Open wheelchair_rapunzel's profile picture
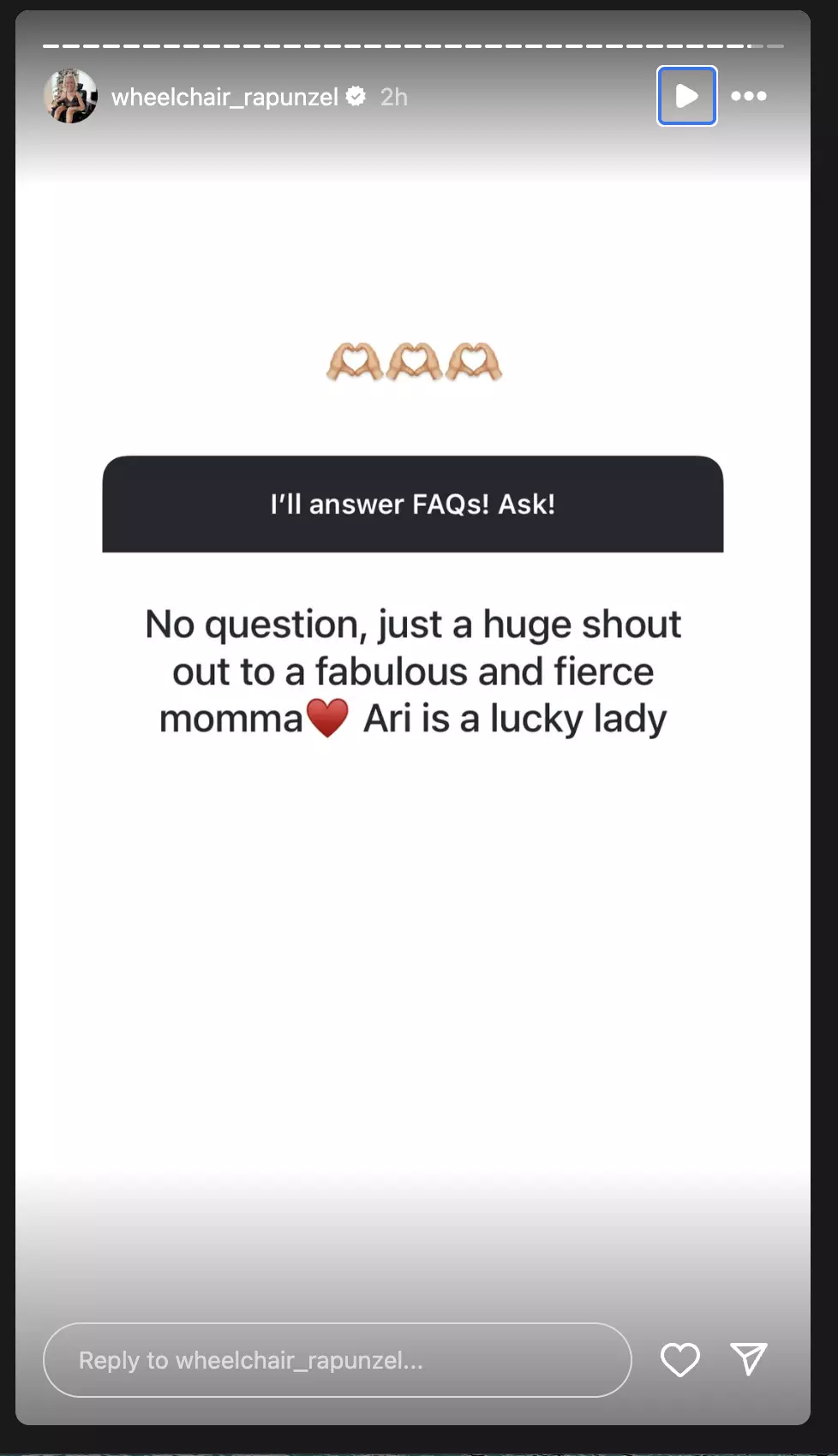Image resolution: width=838 pixels, height=1456 pixels. [70, 96]
